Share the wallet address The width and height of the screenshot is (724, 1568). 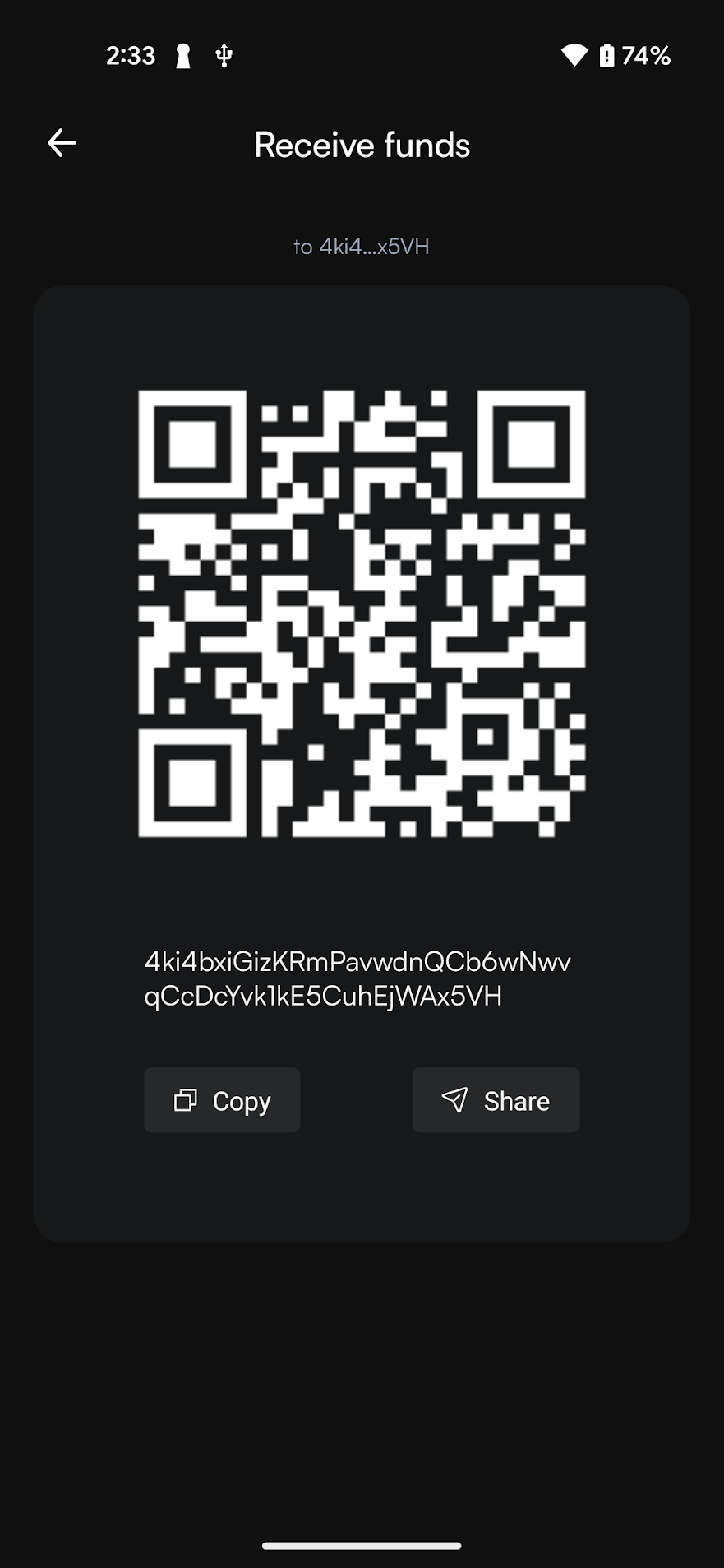pyautogui.click(x=496, y=1100)
